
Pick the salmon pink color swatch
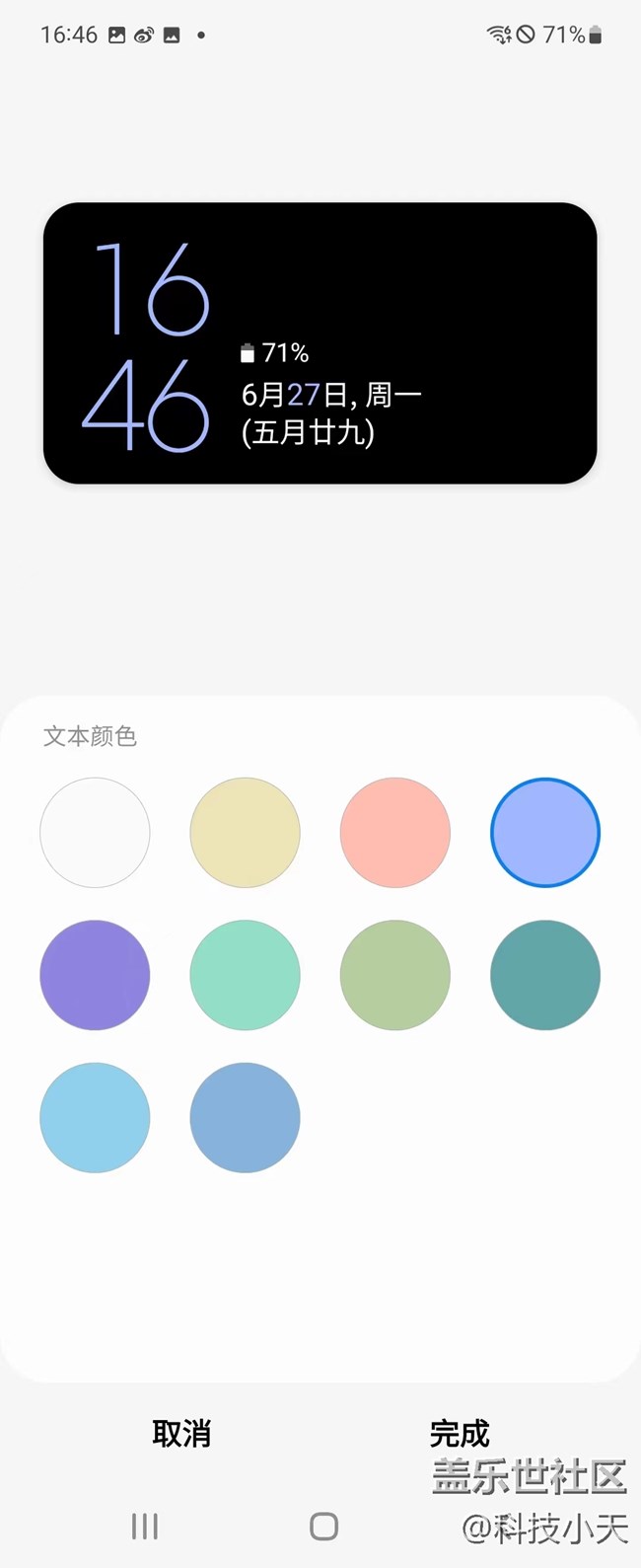coord(394,832)
